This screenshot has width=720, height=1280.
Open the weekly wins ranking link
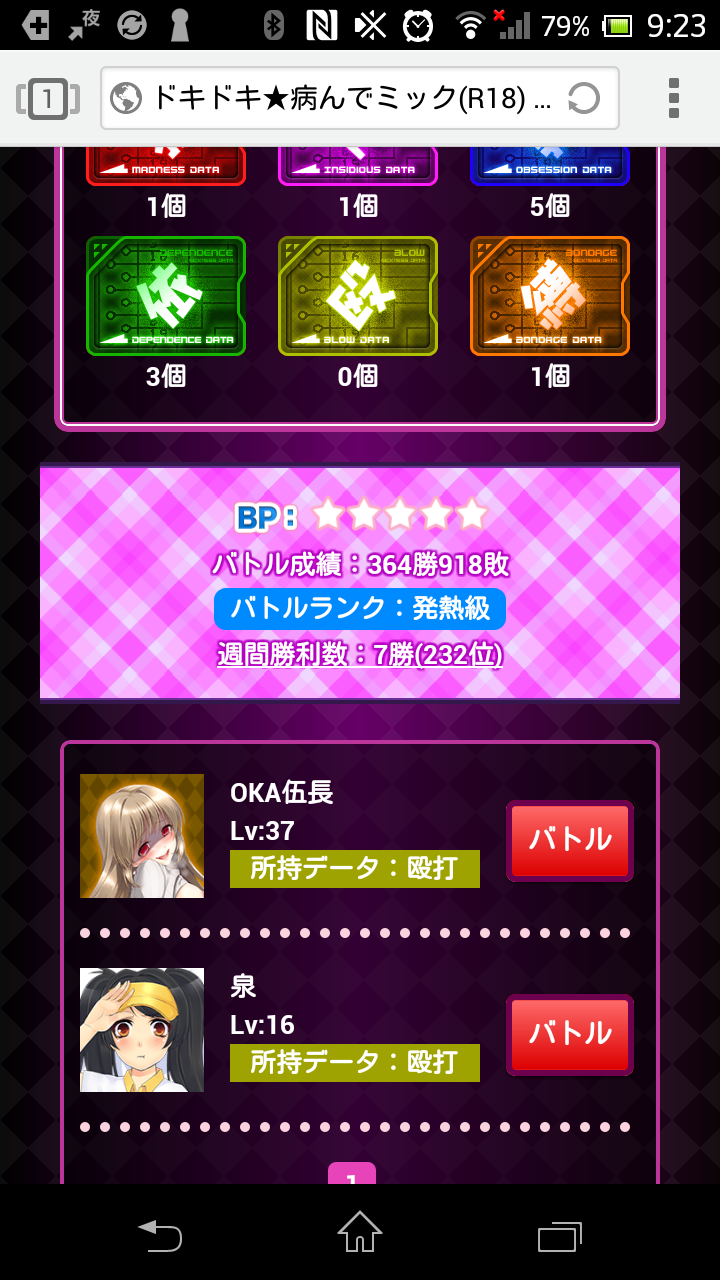[x=360, y=654]
